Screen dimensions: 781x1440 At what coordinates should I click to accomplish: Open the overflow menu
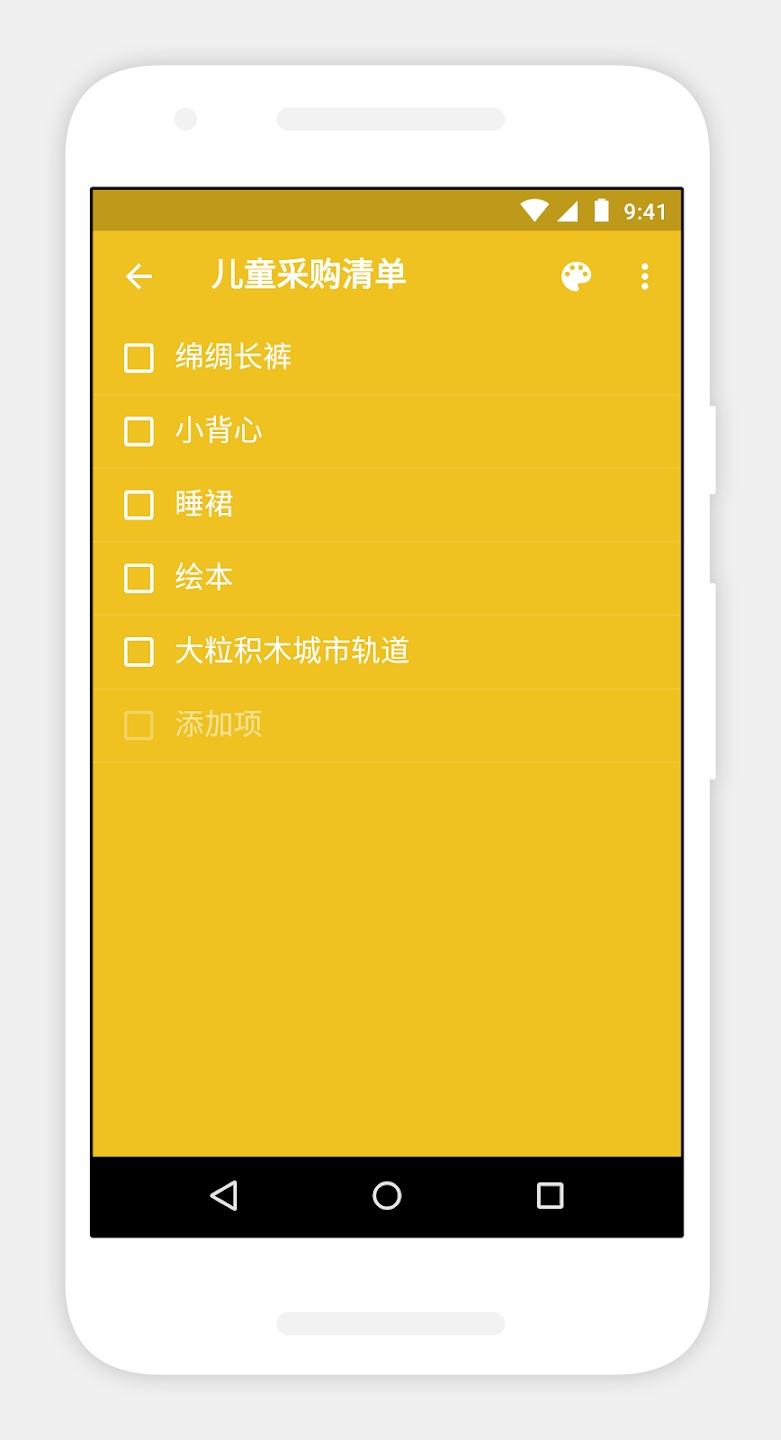point(645,276)
